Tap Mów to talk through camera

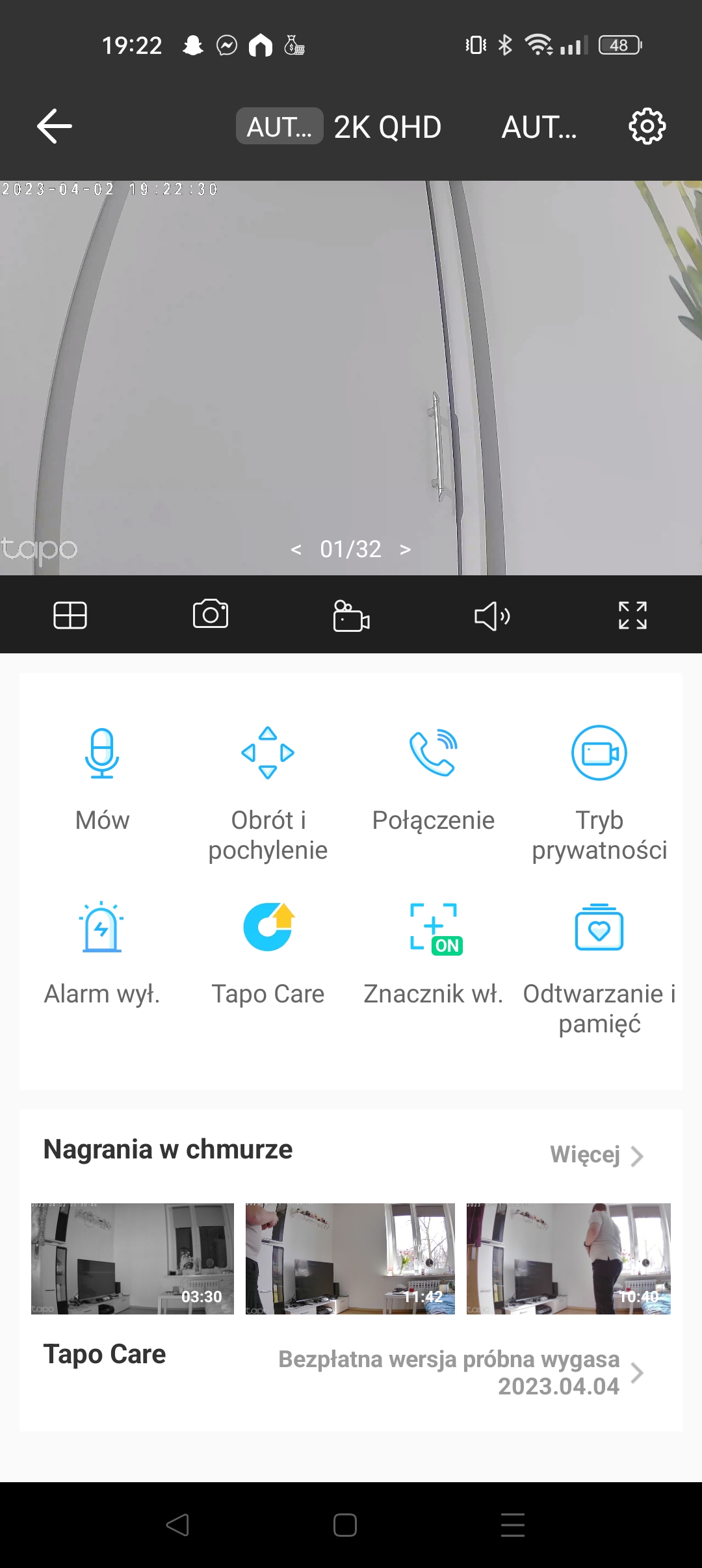pos(102,780)
